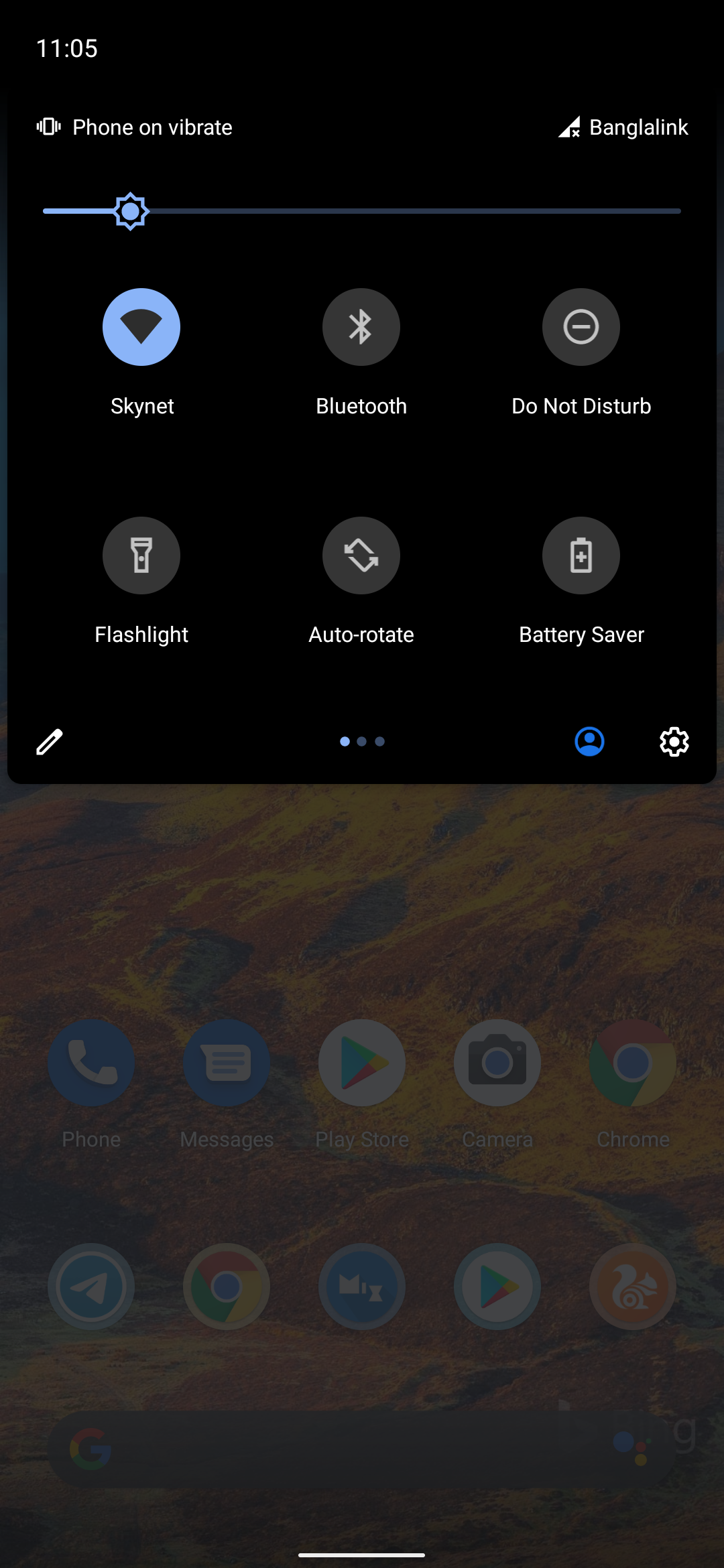Toggle Auto-rotate

point(361,556)
